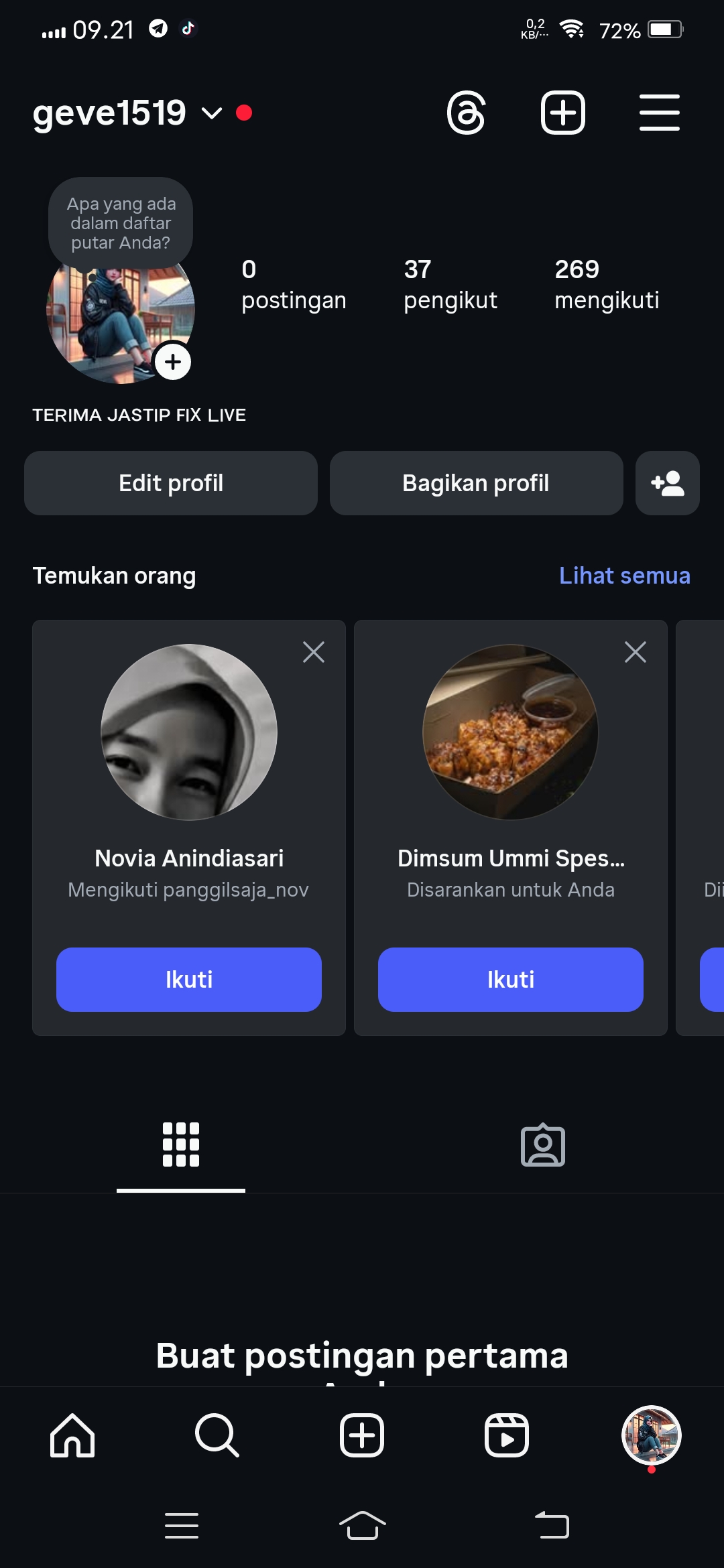Tap the system back button
Viewport: 724px width, 1568px height.
[x=552, y=1526]
